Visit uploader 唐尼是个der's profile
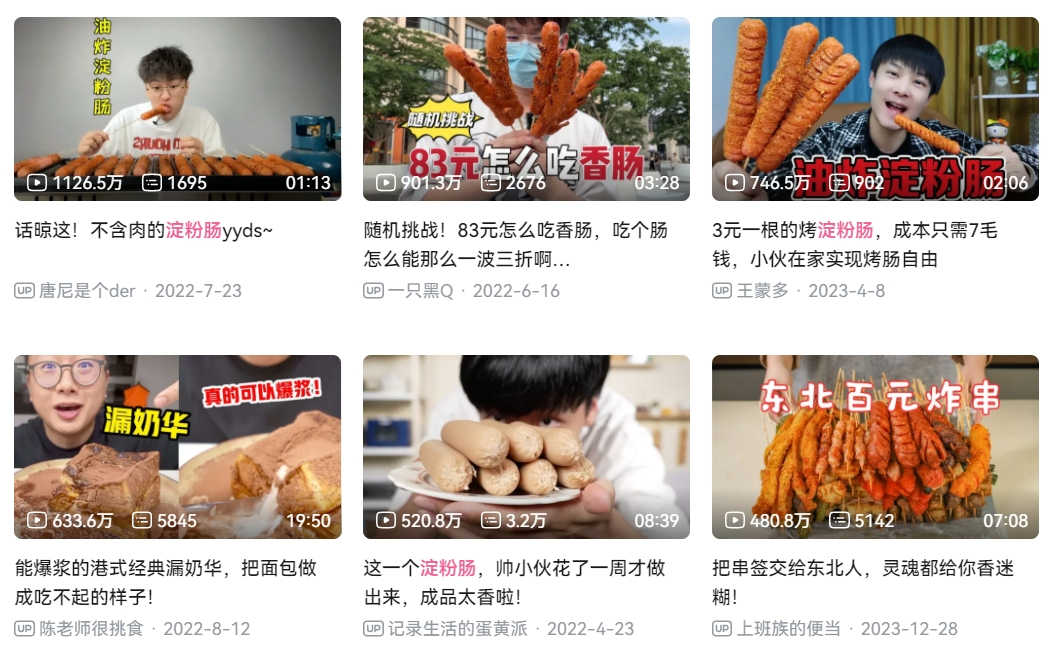Image resolution: width=1056 pixels, height=657 pixels. coord(87,291)
